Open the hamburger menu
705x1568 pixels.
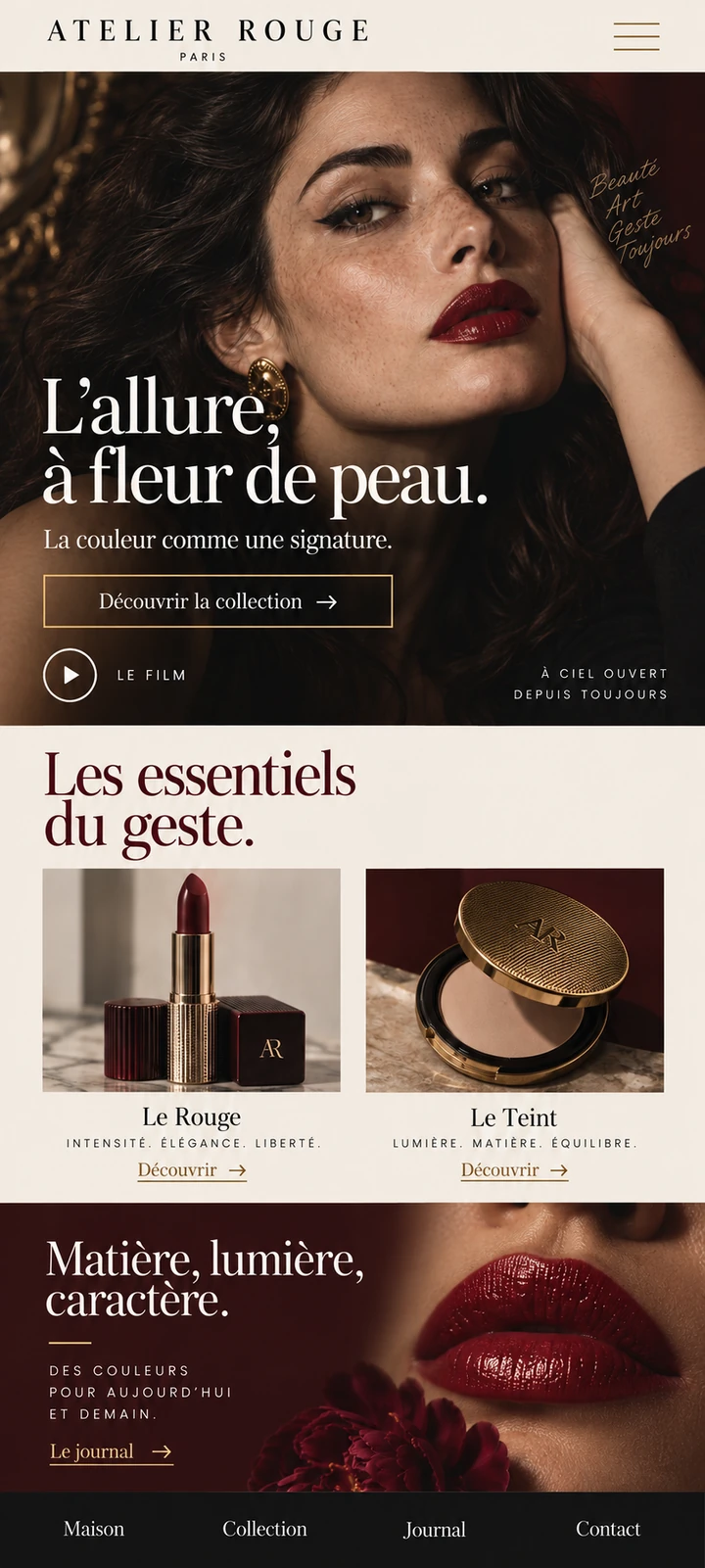(636, 36)
